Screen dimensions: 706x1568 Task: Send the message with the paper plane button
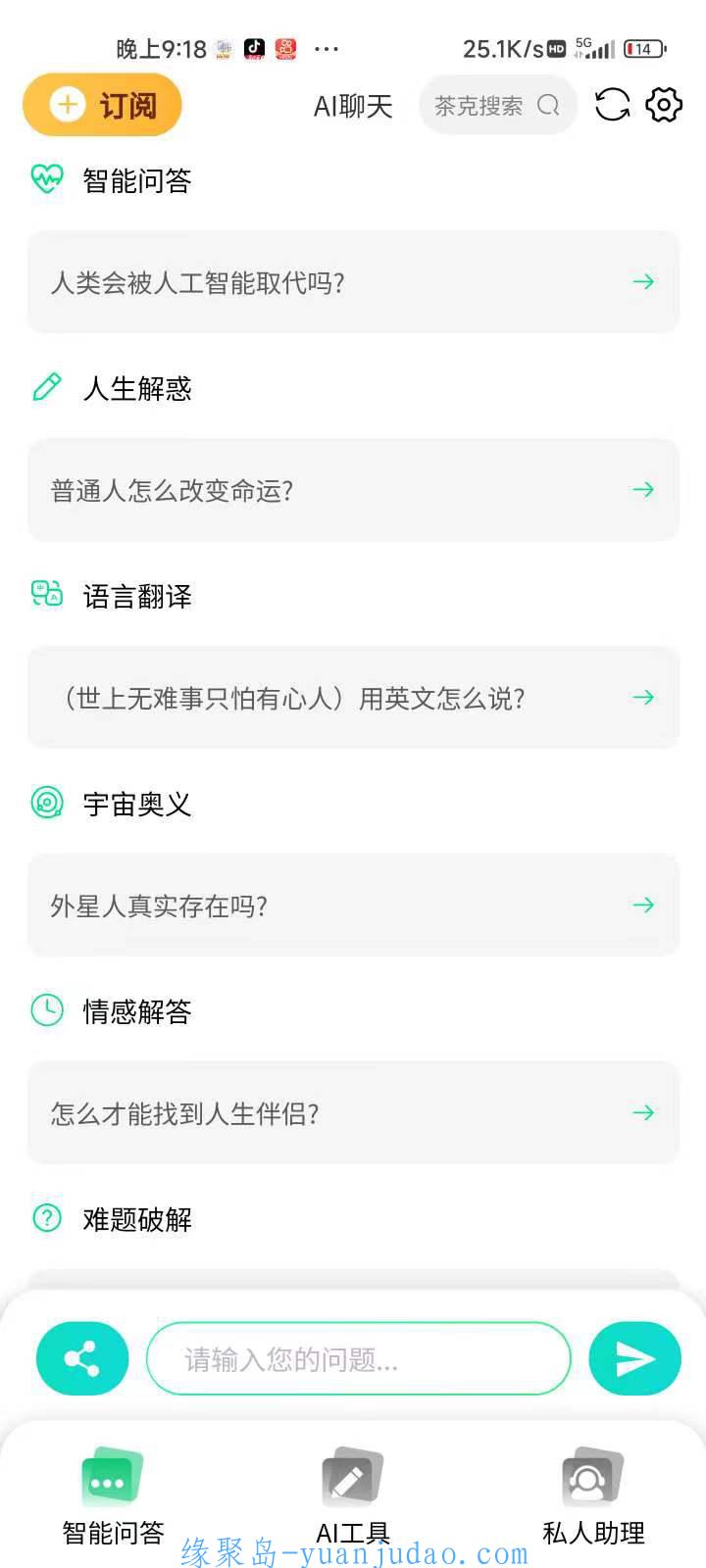[634, 1358]
